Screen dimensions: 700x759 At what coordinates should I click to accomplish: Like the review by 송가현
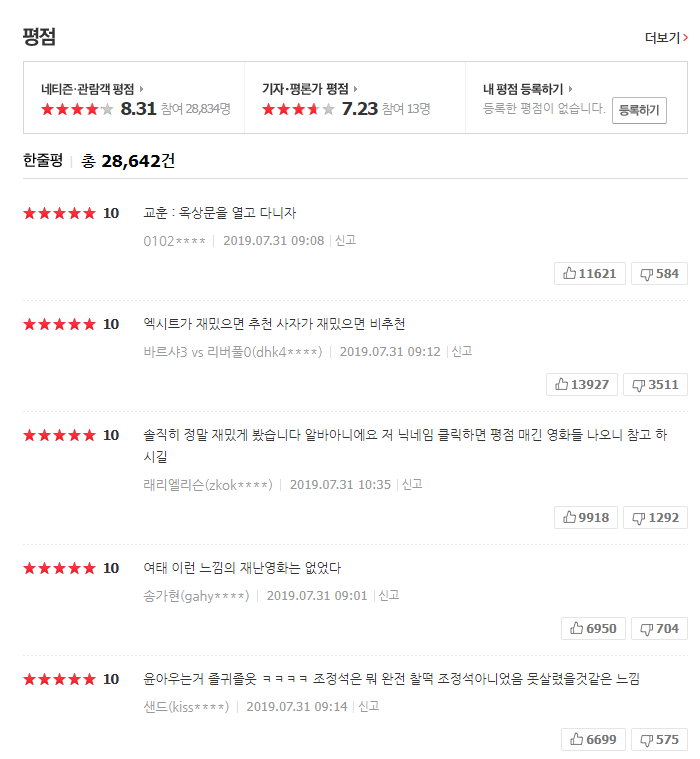click(x=593, y=628)
